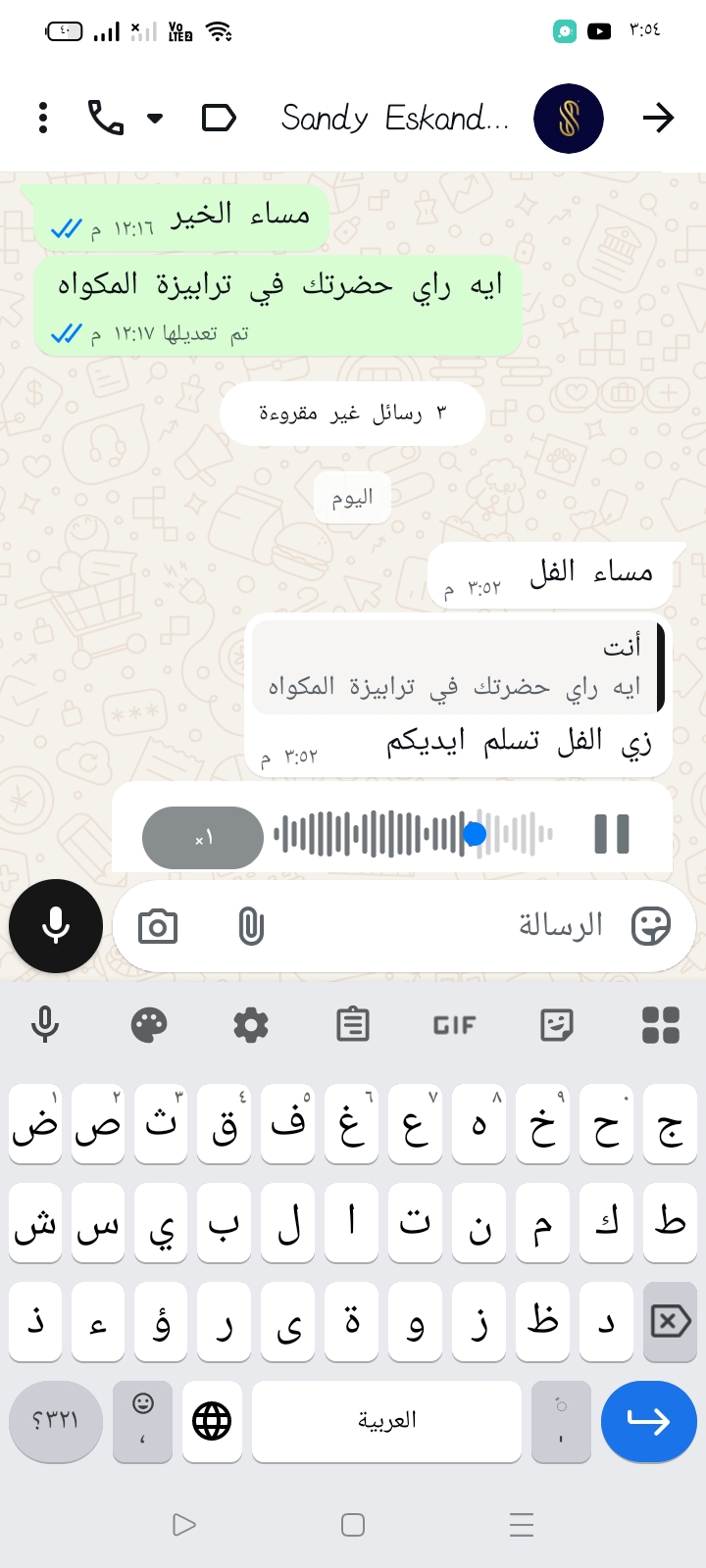Open Sandy Eskand's profile picture

click(569, 119)
